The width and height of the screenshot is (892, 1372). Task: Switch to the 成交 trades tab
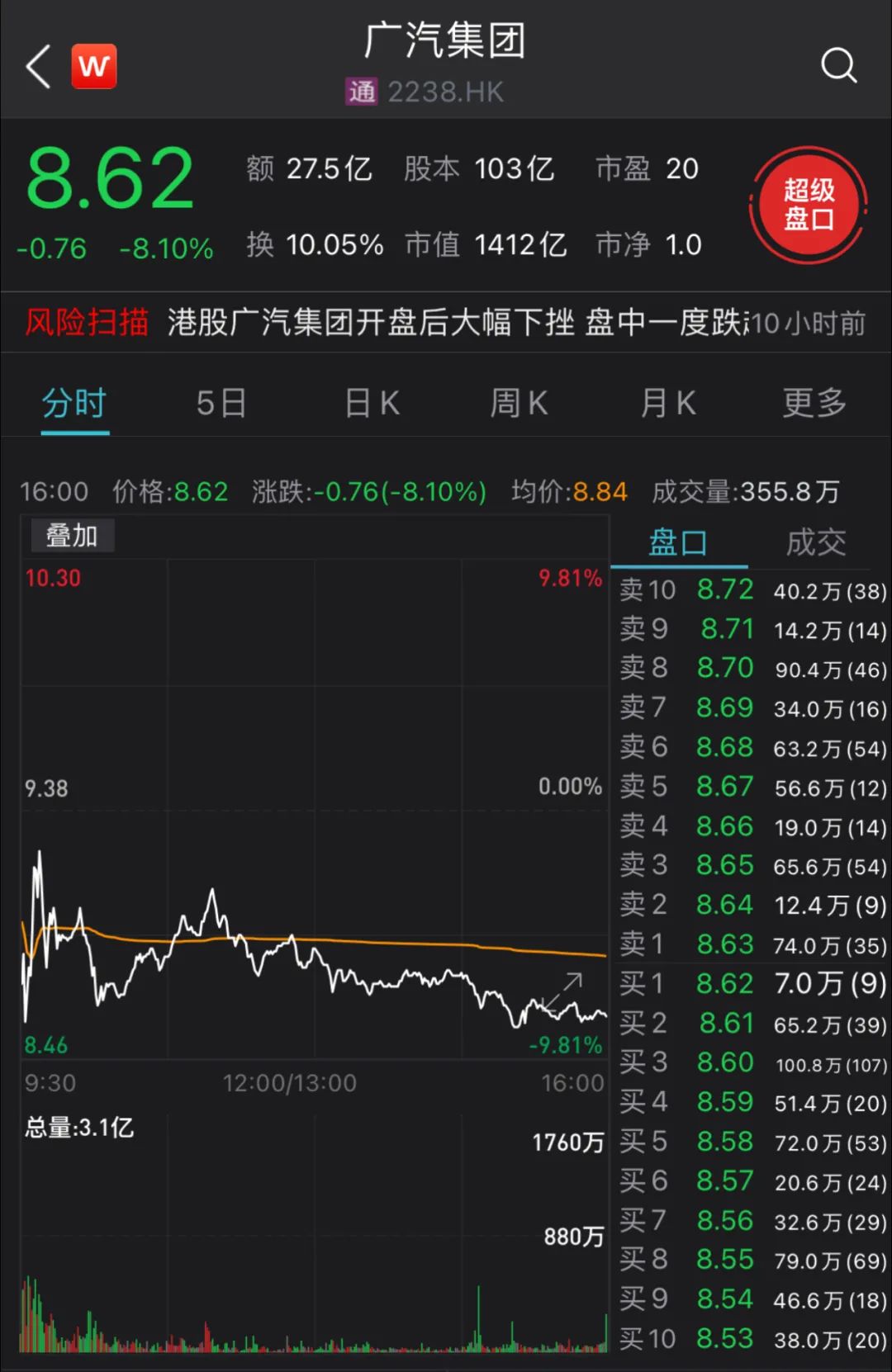click(816, 543)
